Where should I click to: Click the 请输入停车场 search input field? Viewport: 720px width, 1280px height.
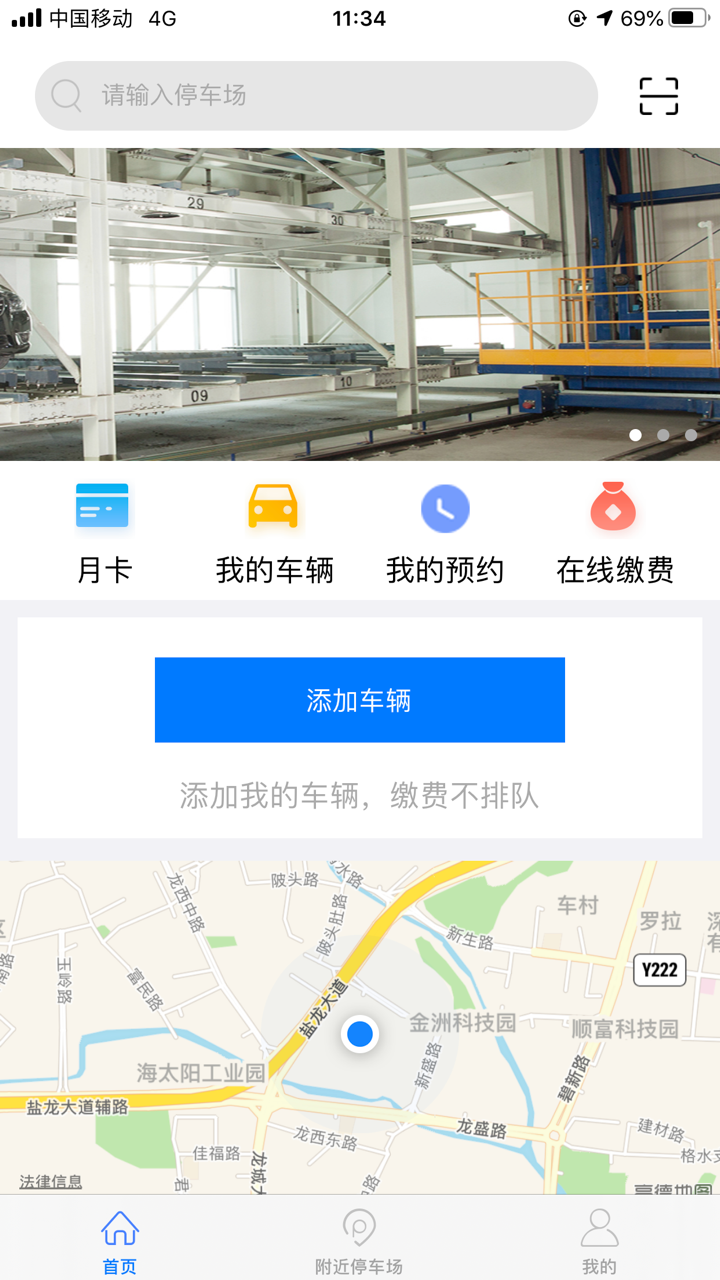[x=300, y=95]
